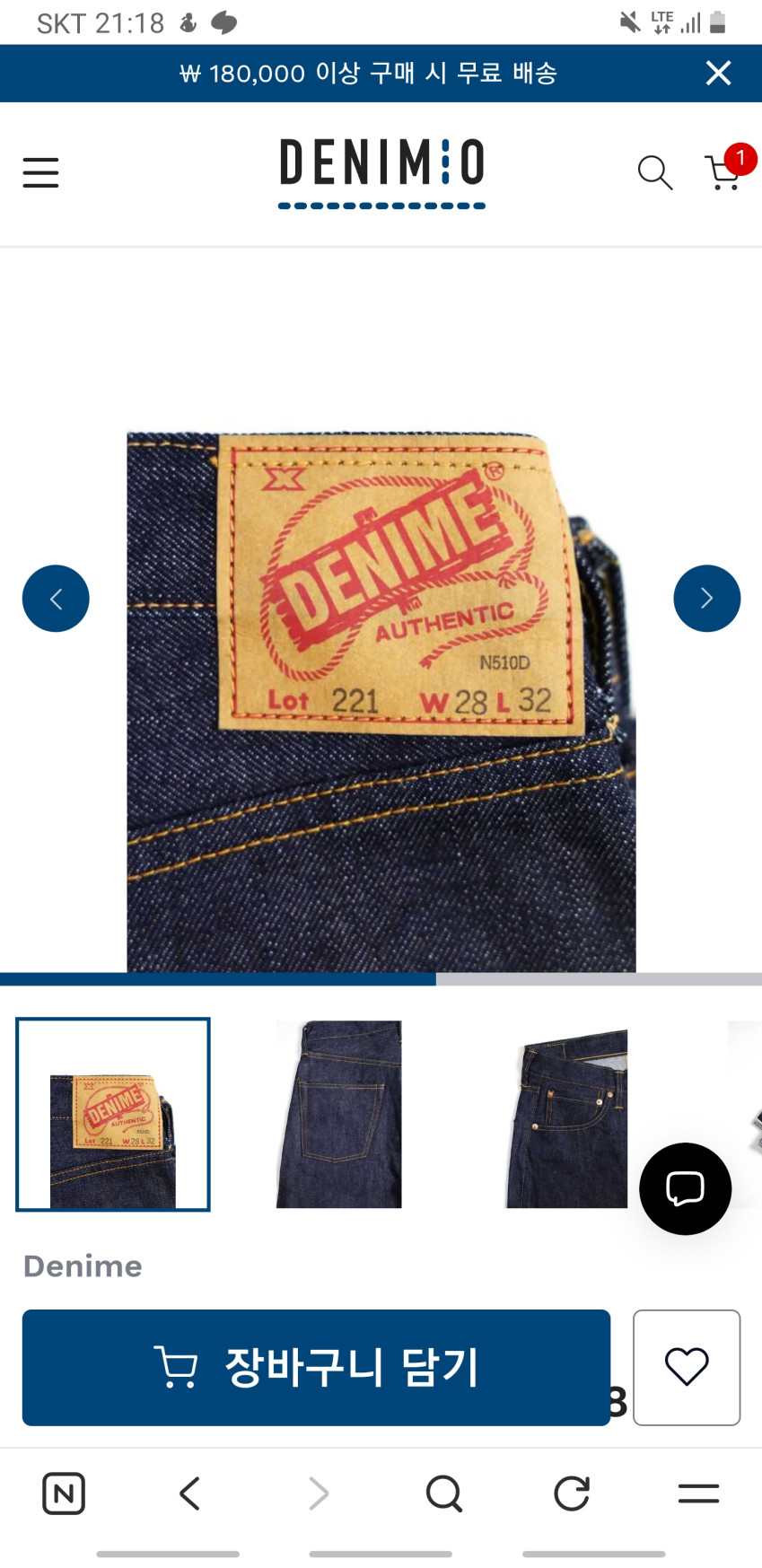
Task: Open the hamburger menu
Action: 40,172
